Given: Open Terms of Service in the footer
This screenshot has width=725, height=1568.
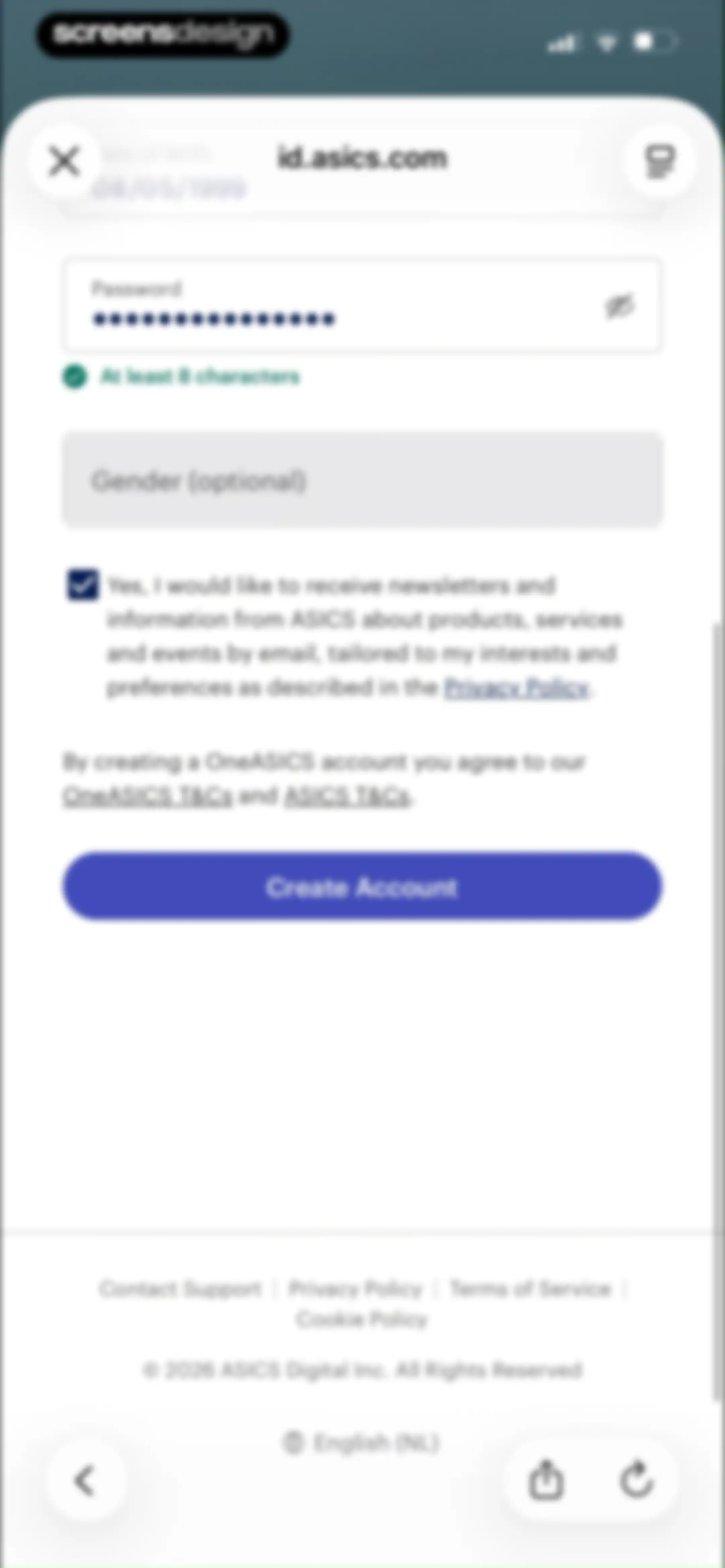Looking at the screenshot, I should tap(530, 1289).
